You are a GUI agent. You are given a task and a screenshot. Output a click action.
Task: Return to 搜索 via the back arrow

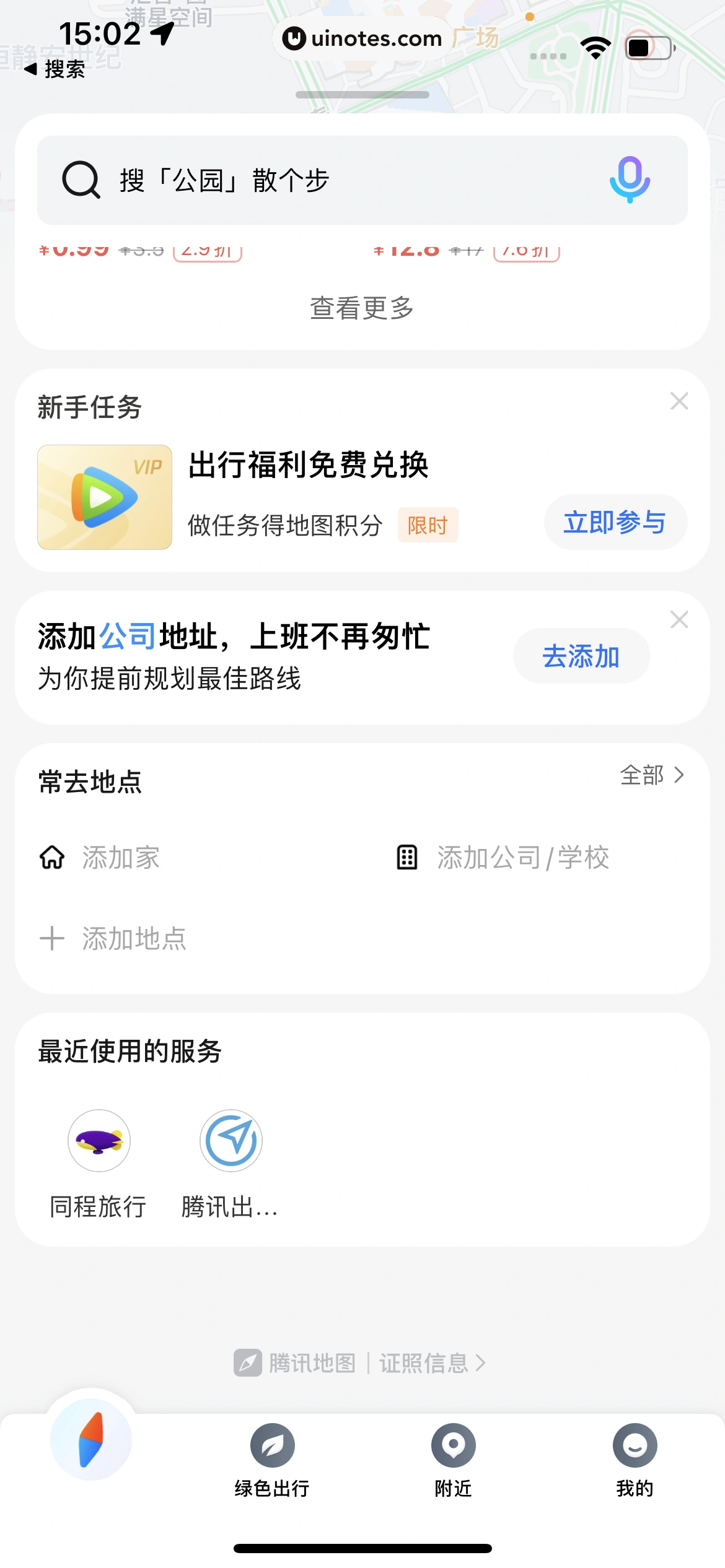point(55,69)
